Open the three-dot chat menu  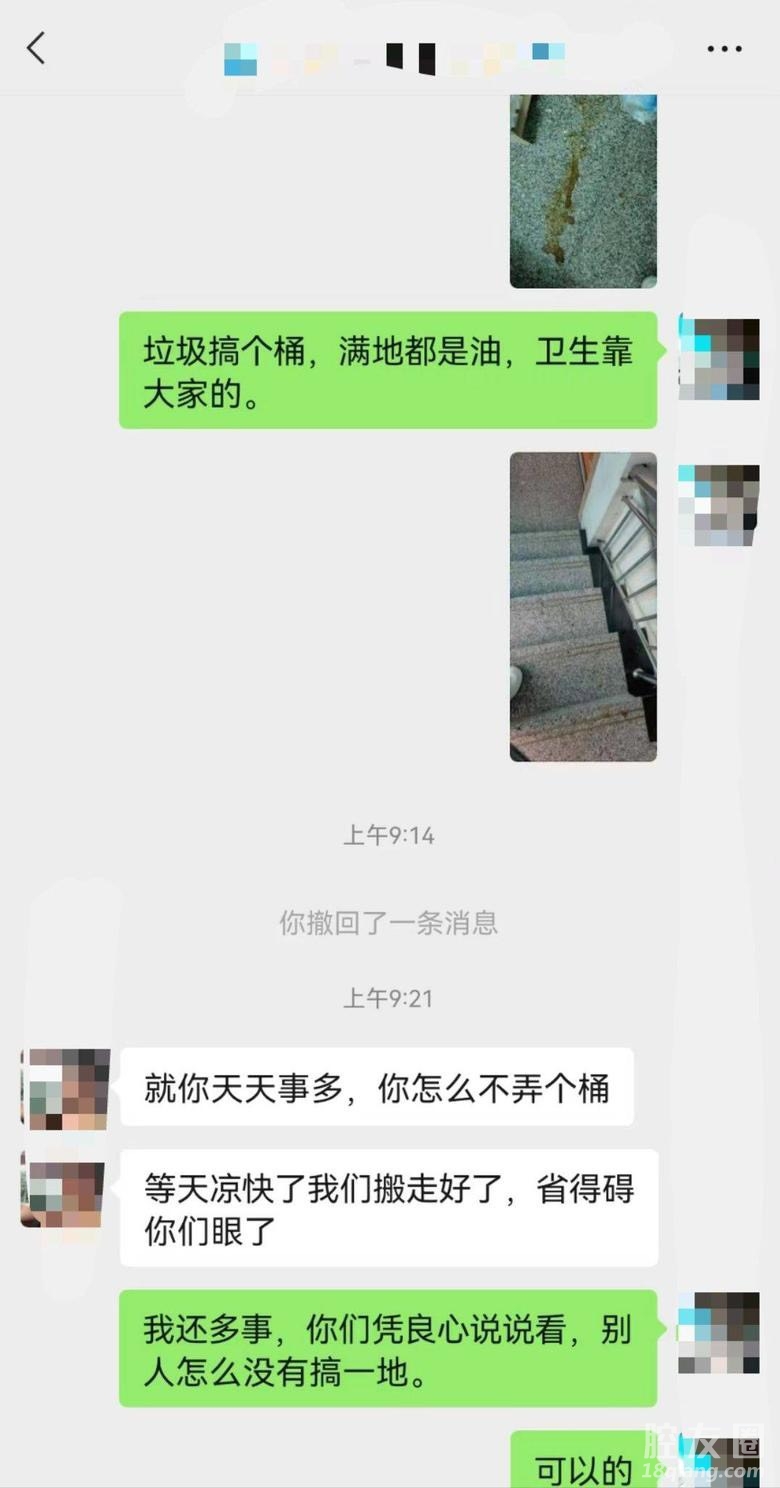(x=724, y=49)
